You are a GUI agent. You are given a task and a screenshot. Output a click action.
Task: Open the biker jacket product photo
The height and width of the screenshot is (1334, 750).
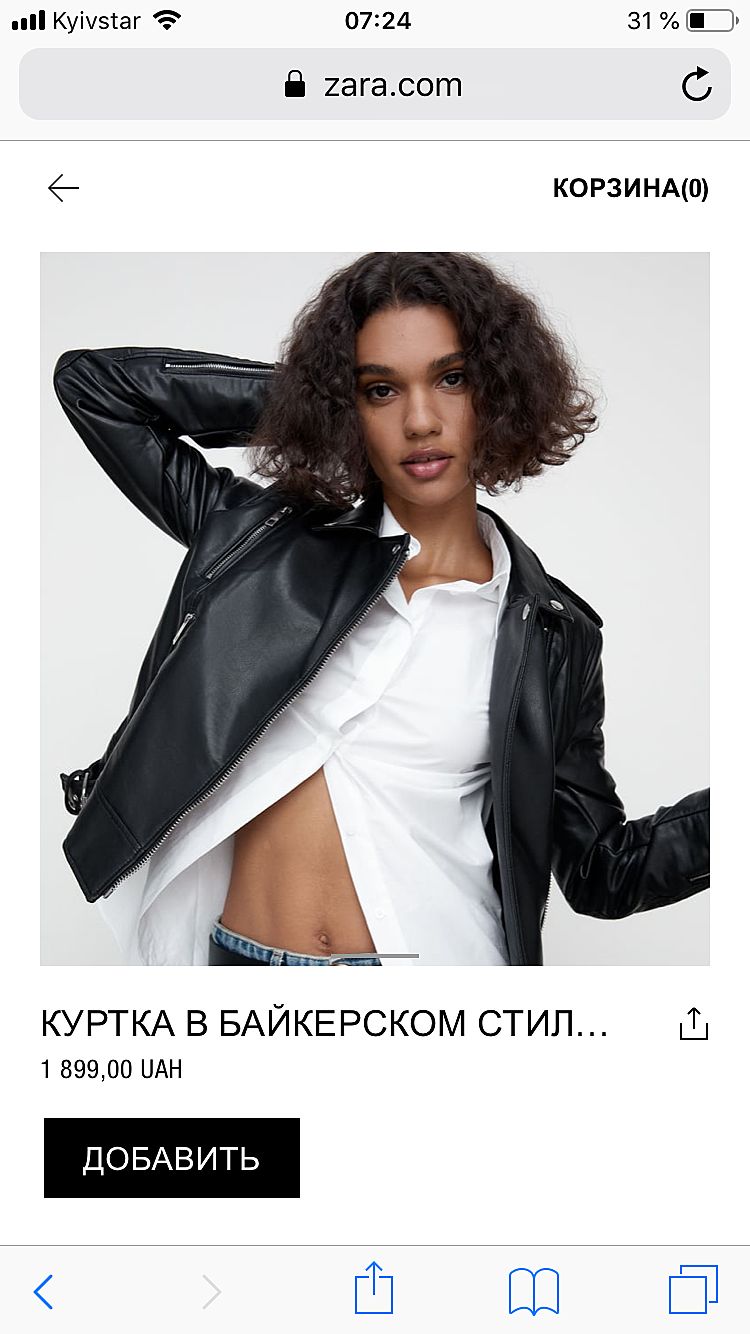(x=375, y=608)
